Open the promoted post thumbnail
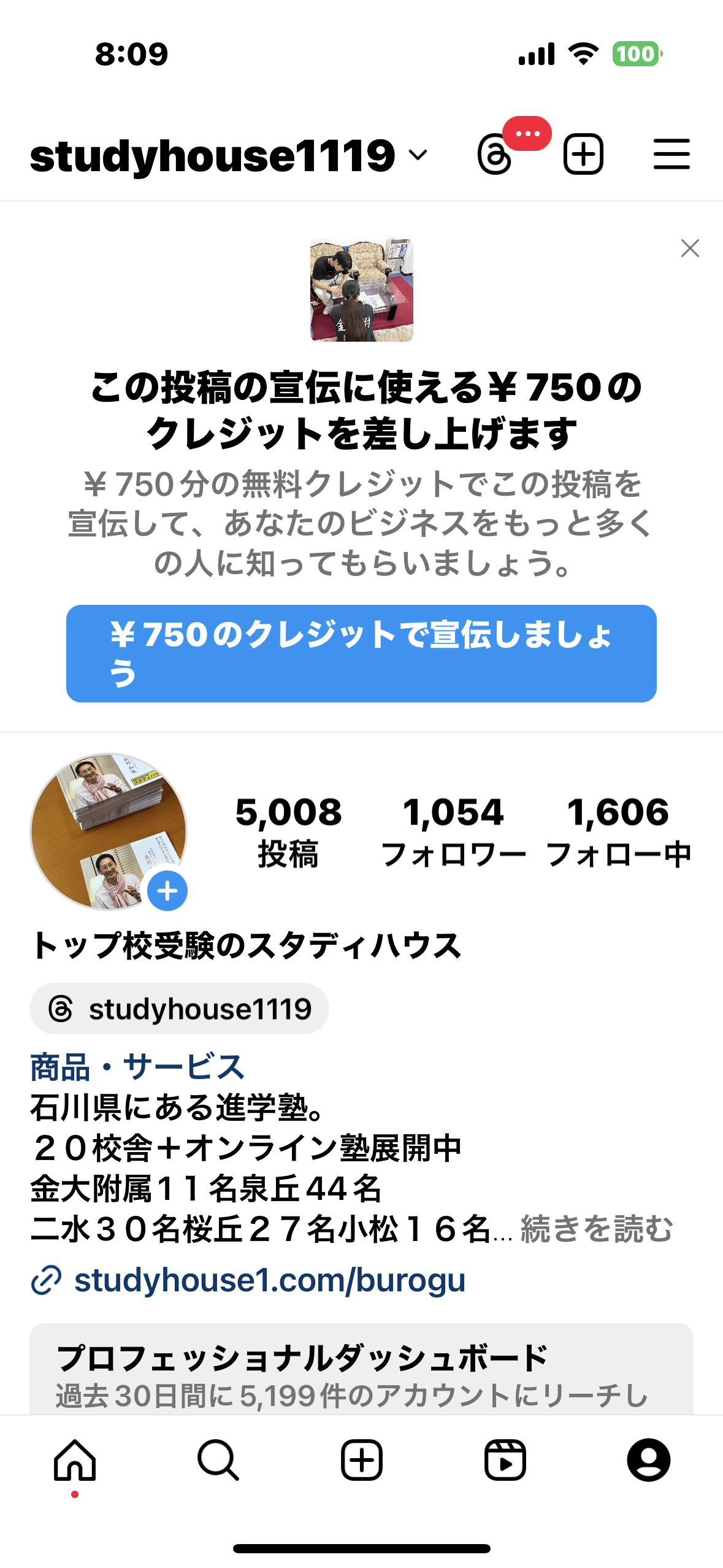723x1568 pixels. 361,290
